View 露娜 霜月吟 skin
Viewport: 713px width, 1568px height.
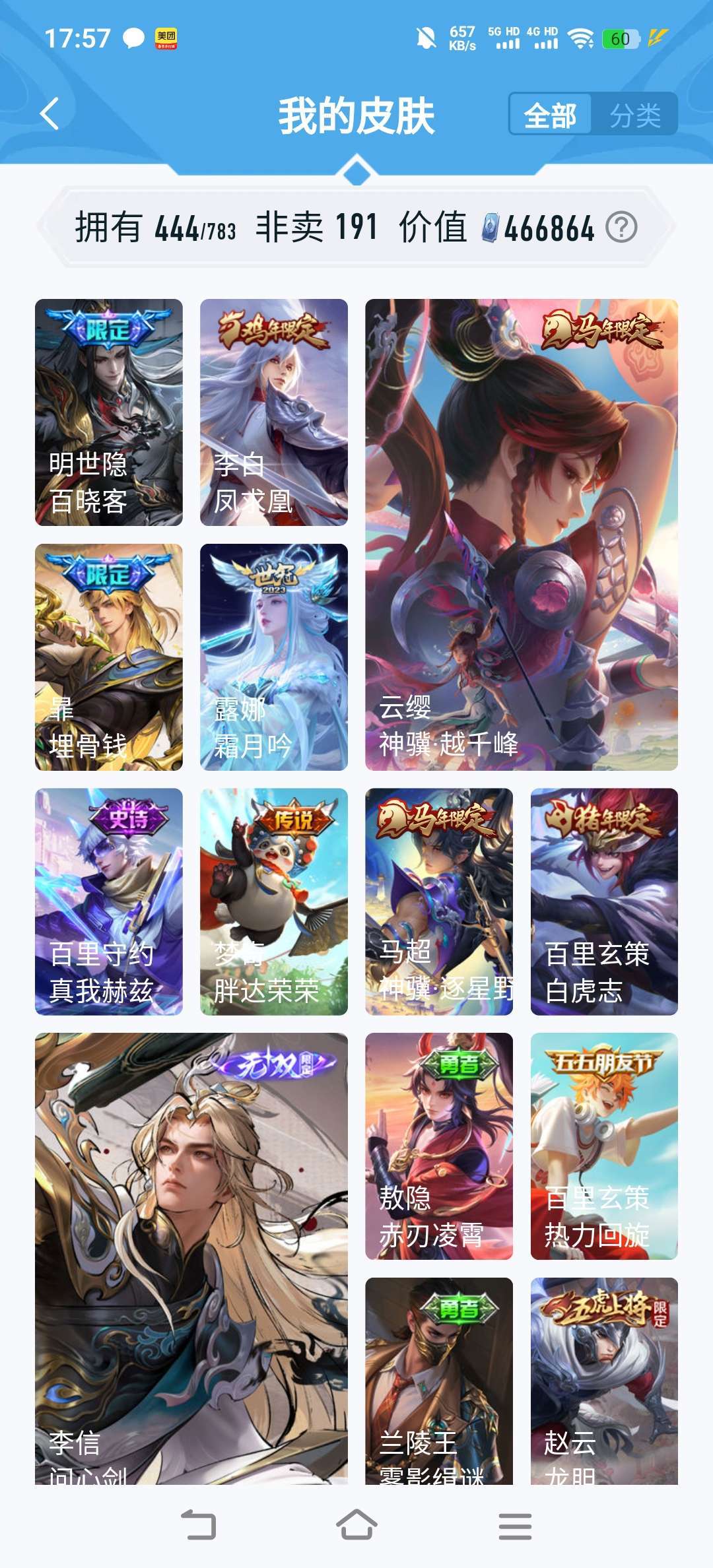274,657
